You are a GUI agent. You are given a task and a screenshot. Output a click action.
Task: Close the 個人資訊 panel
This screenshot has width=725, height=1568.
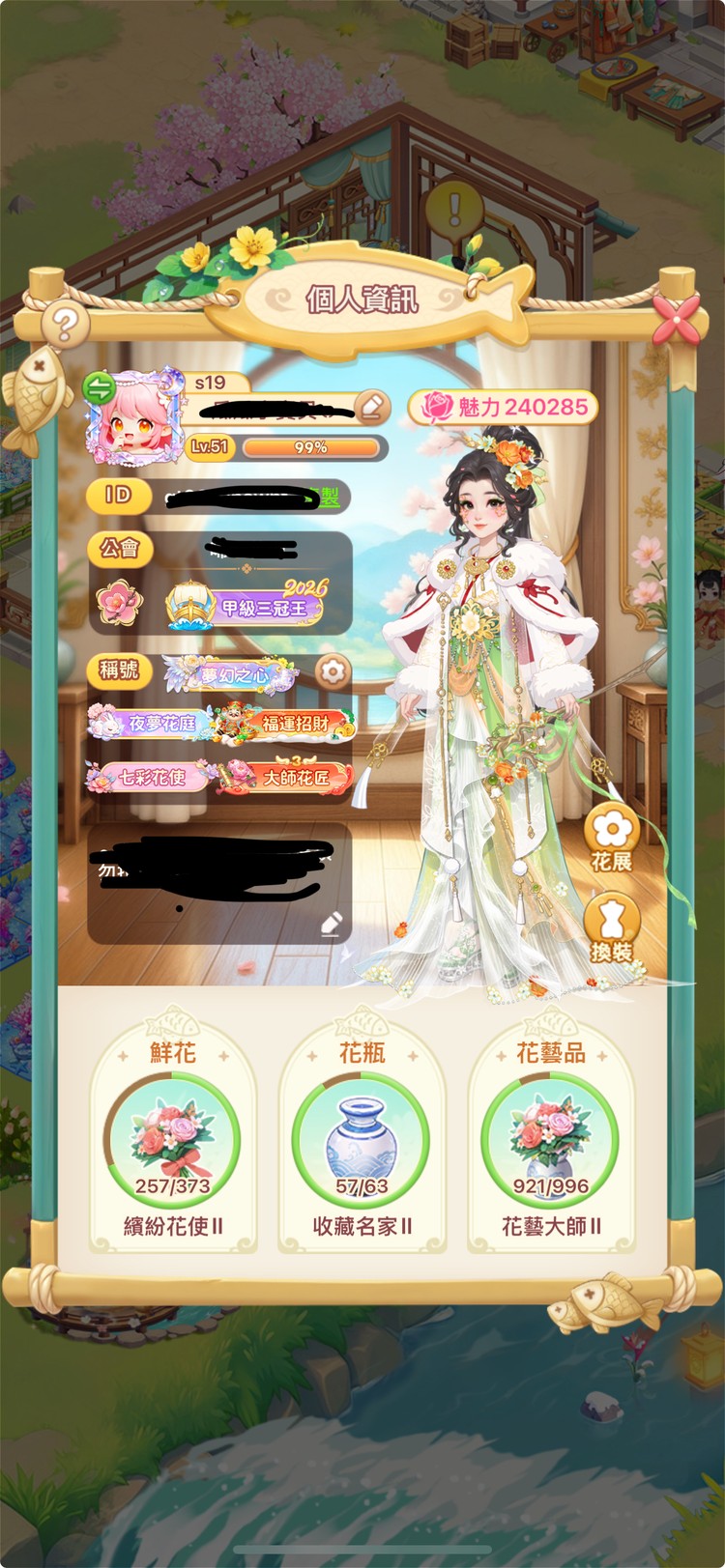(677, 318)
